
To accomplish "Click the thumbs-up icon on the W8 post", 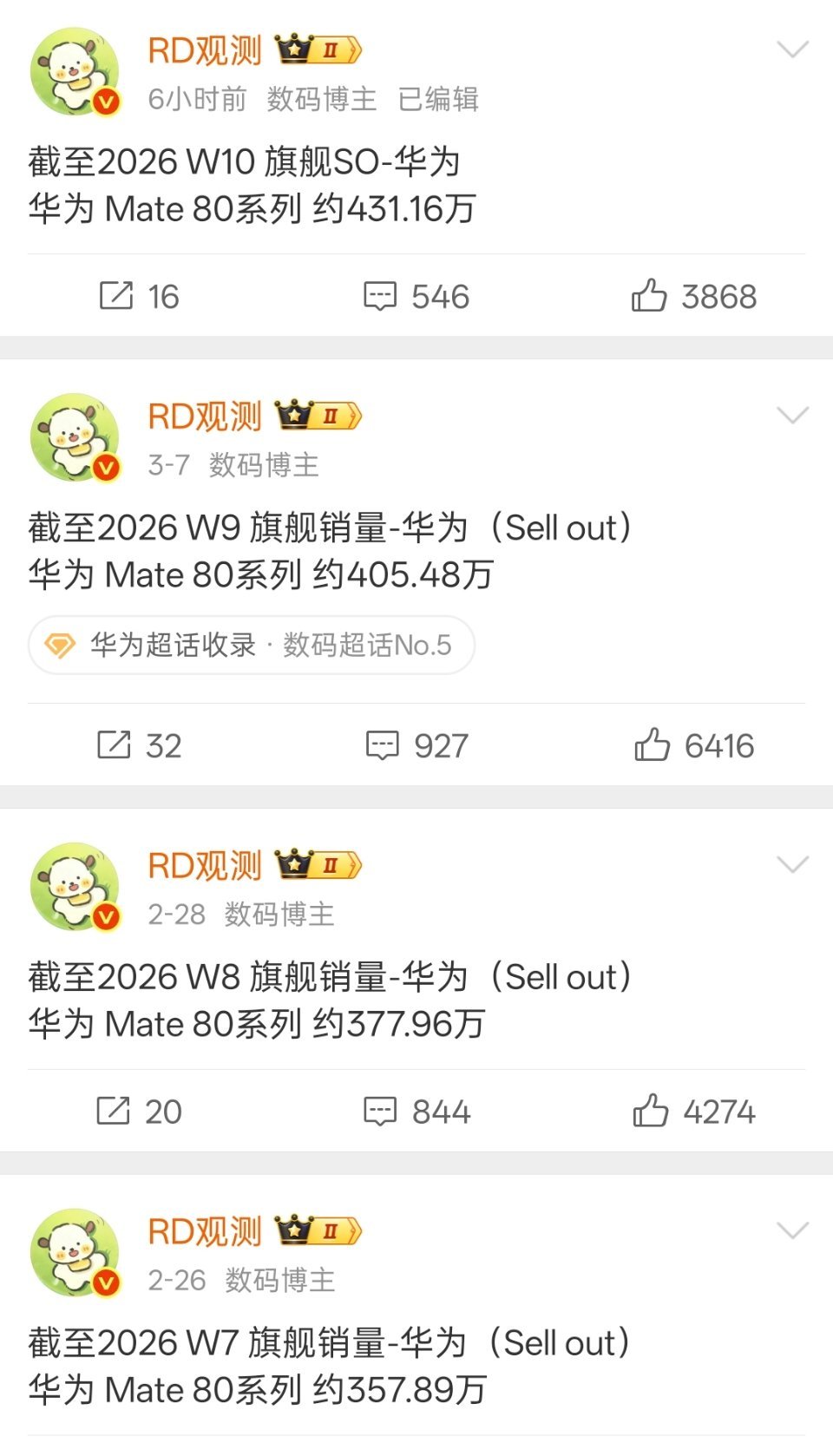I will tap(654, 1111).
